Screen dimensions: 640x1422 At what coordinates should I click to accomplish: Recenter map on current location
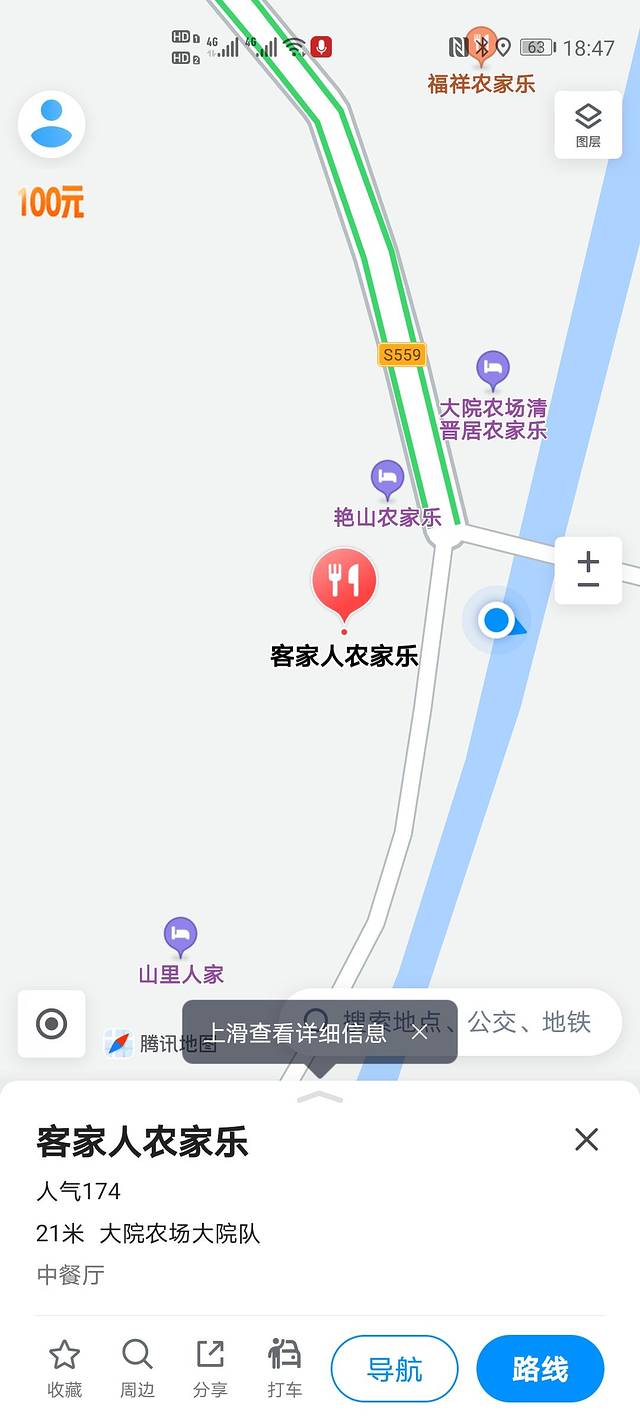[51, 1023]
